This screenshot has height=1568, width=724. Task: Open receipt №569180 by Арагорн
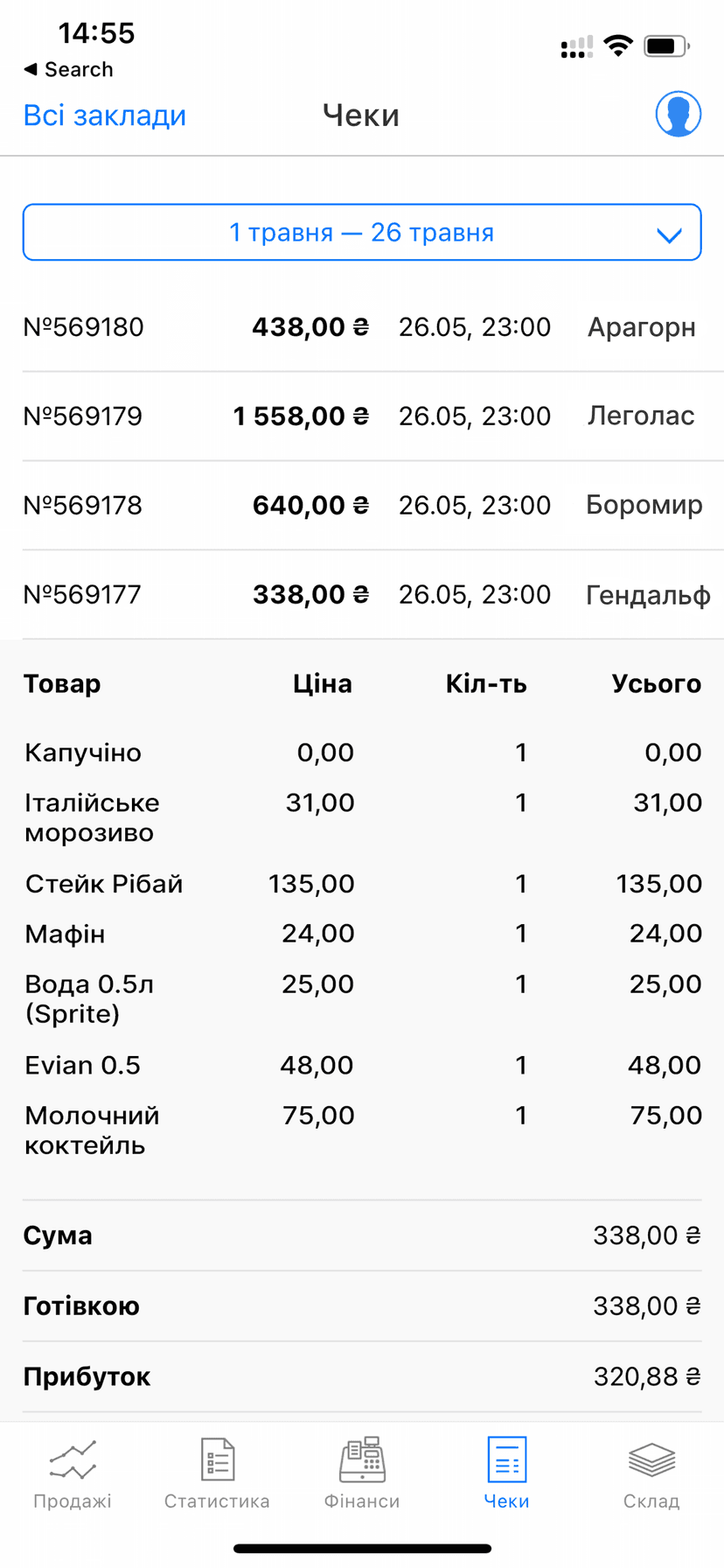pos(362,327)
